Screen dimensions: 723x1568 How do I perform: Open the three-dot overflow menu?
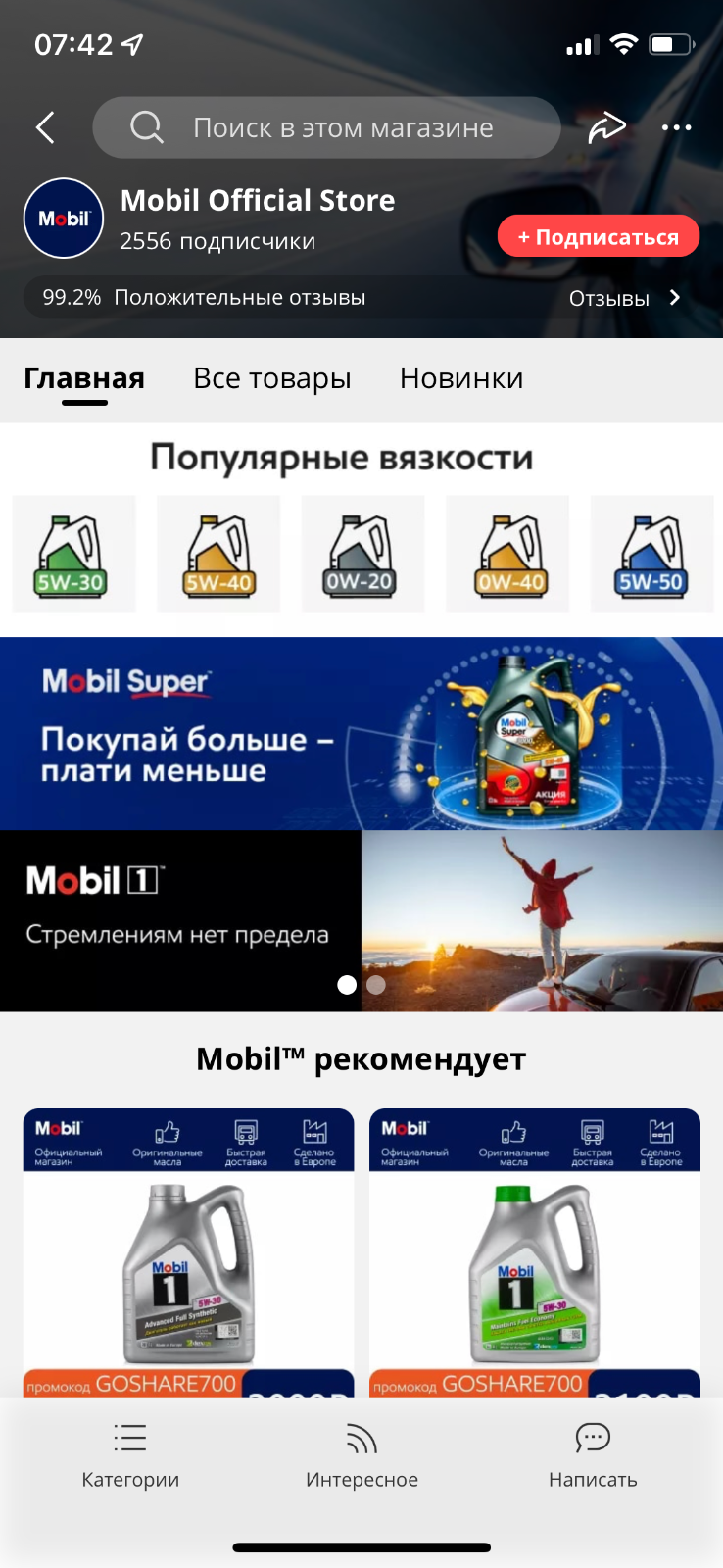[677, 127]
